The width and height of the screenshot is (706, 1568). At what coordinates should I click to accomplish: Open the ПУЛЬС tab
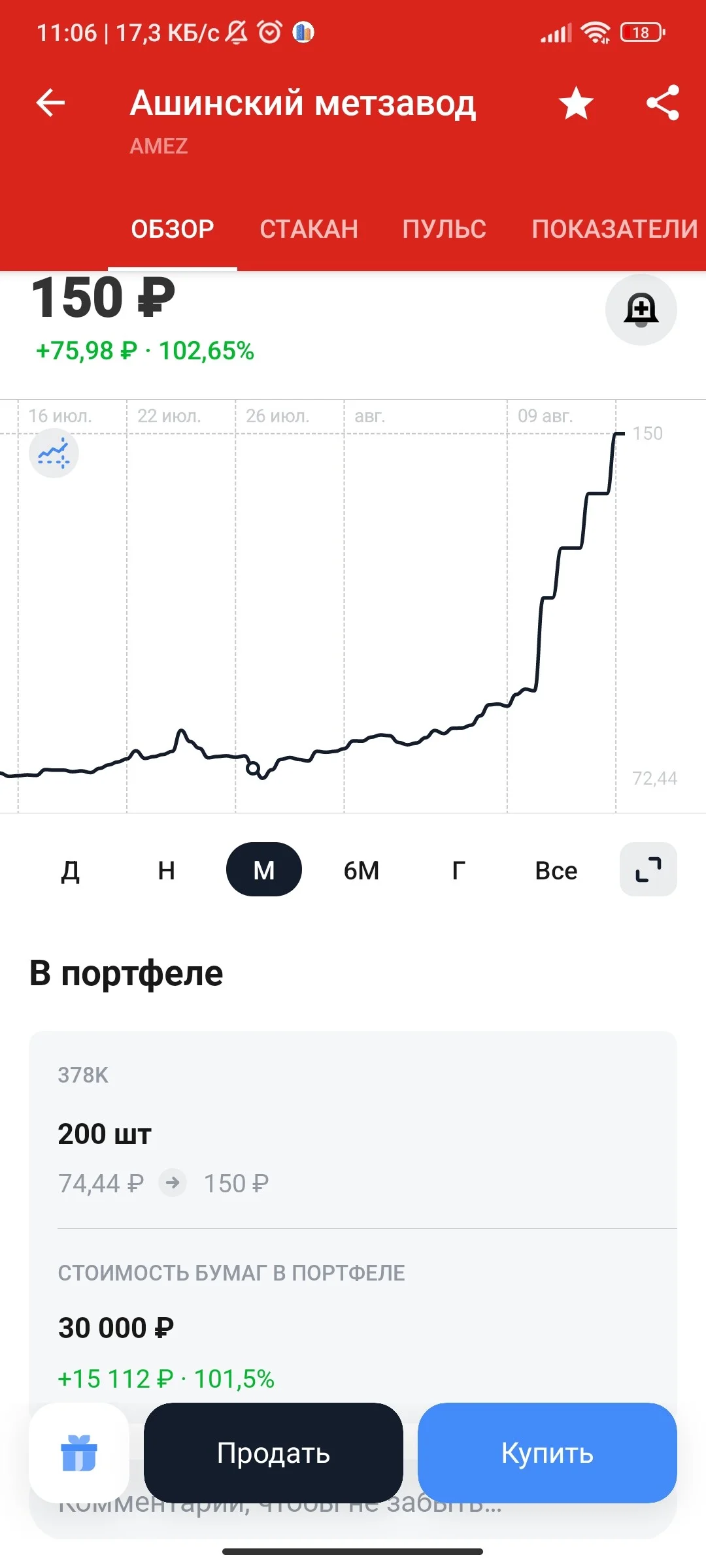coord(445,229)
